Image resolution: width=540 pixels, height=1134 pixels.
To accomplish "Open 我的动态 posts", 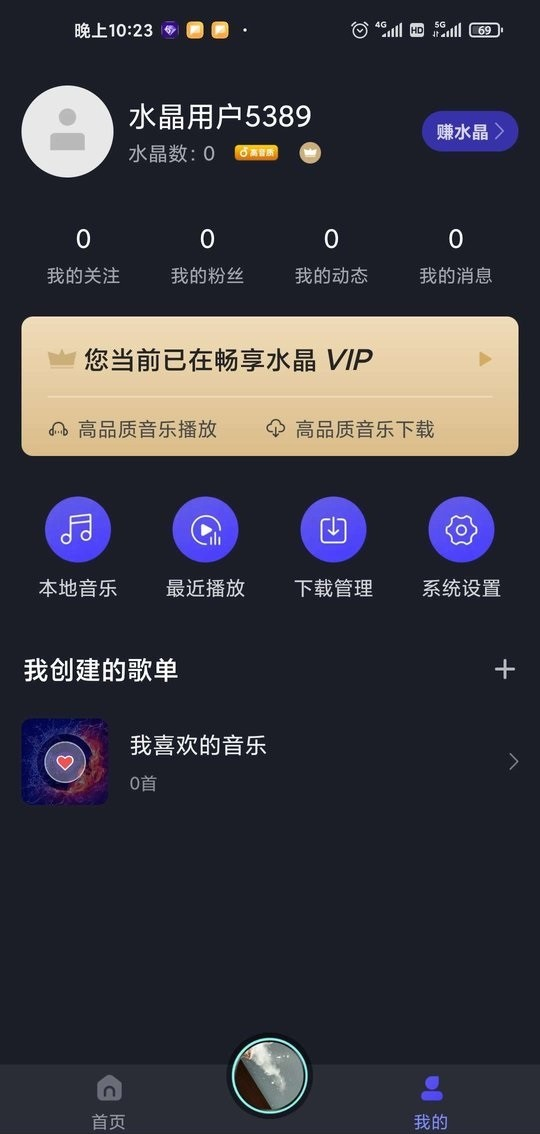I will pos(331,257).
